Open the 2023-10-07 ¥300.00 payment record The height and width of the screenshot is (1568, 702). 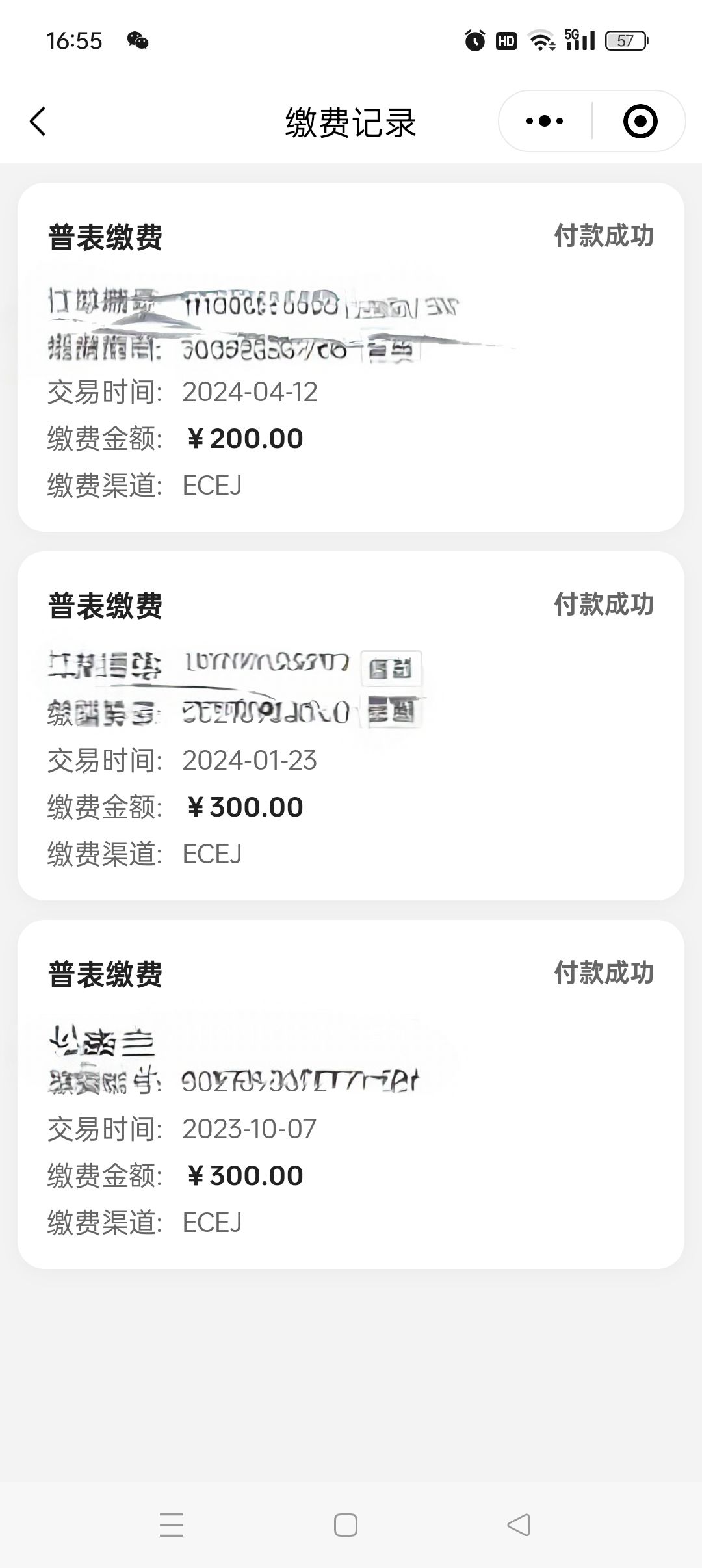click(351, 1094)
